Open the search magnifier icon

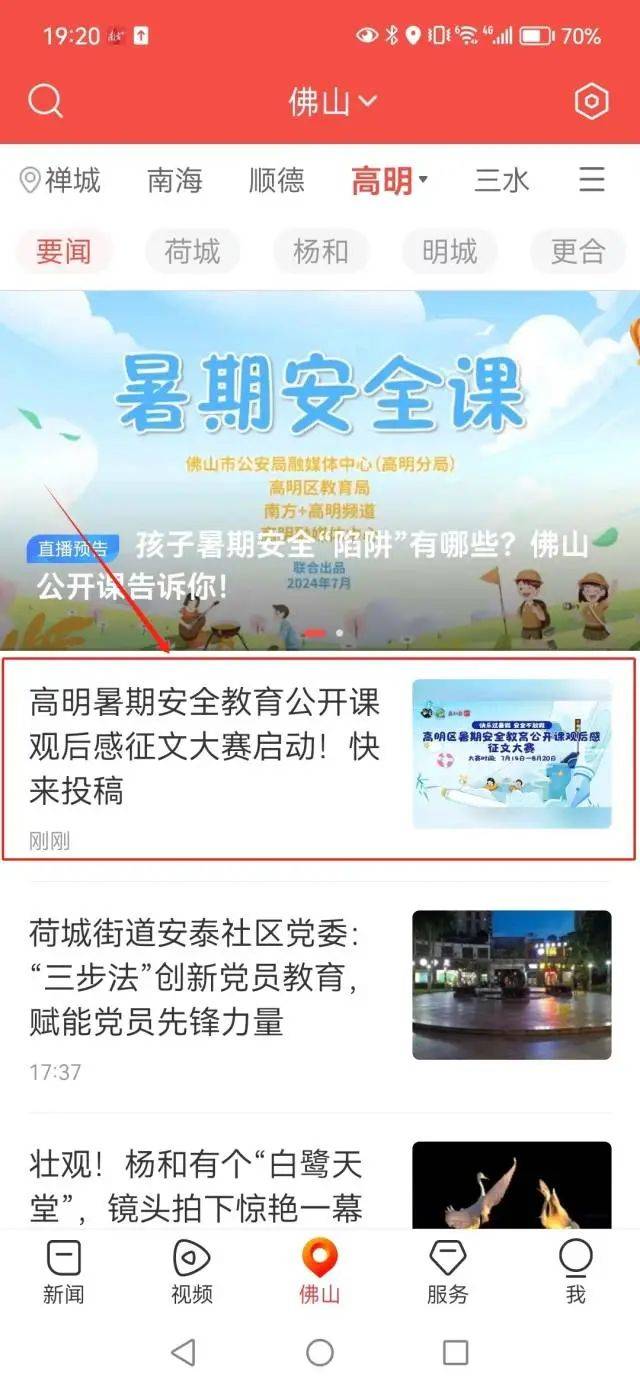[46, 101]
